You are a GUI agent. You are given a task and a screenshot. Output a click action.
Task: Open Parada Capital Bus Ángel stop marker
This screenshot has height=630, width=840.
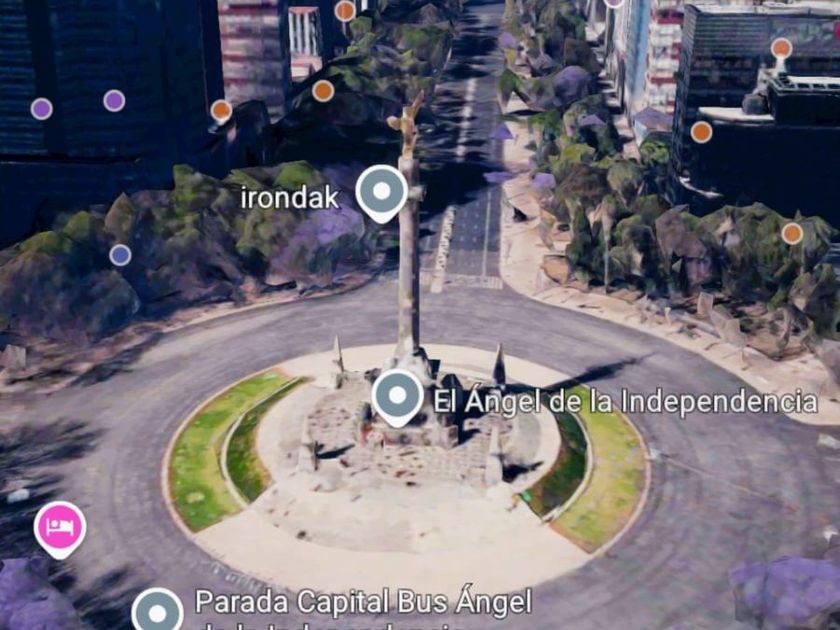coord(158,610)
